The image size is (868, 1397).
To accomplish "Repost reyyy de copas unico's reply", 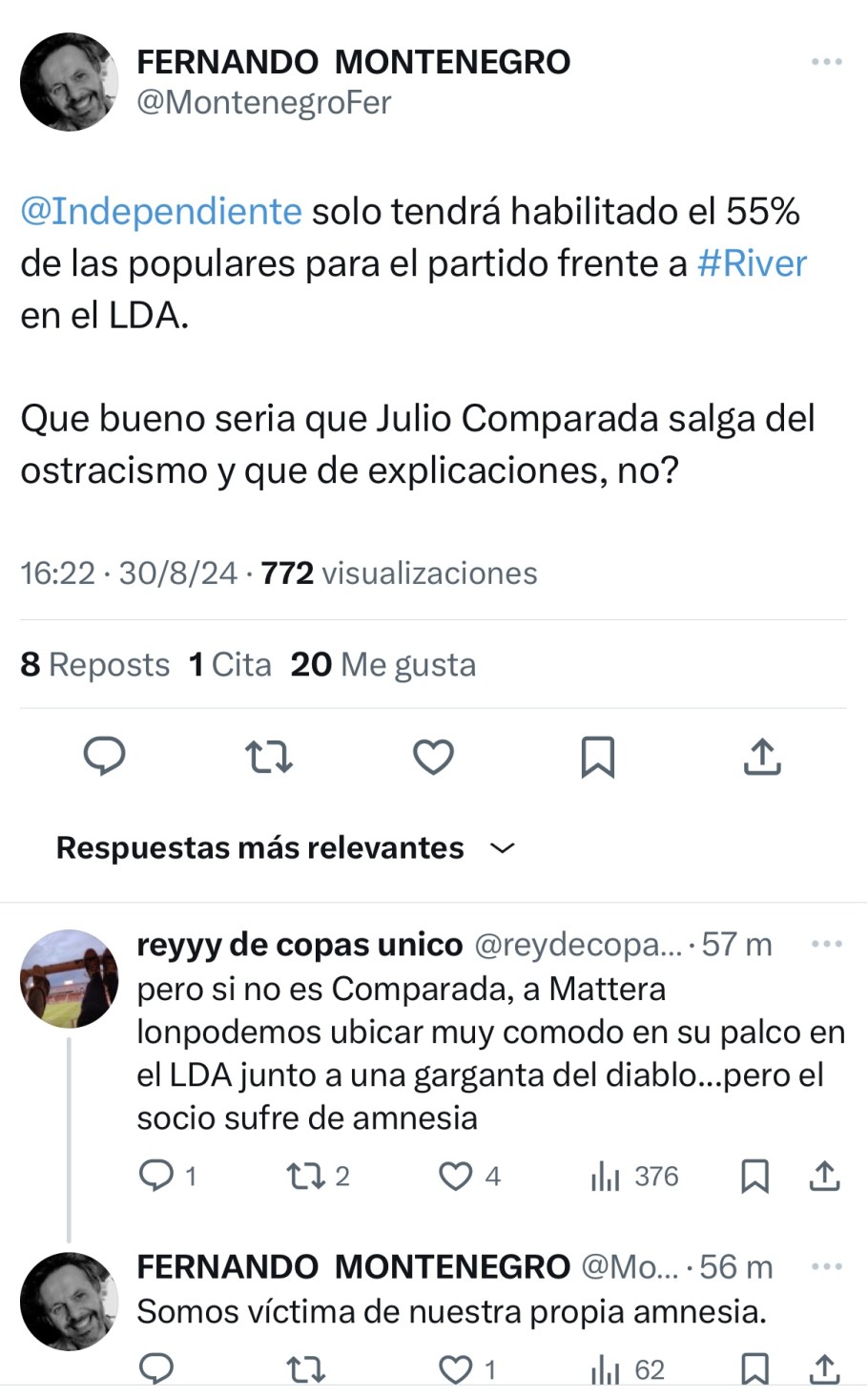I will pyautogui.click(x=306, y=1177).
